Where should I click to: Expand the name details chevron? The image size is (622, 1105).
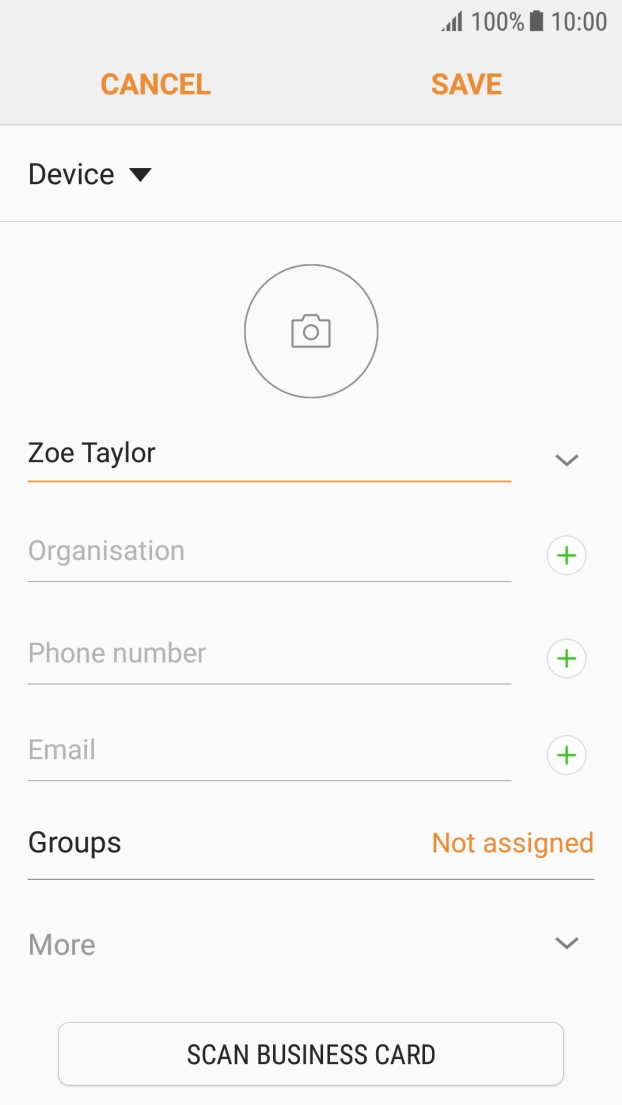(567, 460)
